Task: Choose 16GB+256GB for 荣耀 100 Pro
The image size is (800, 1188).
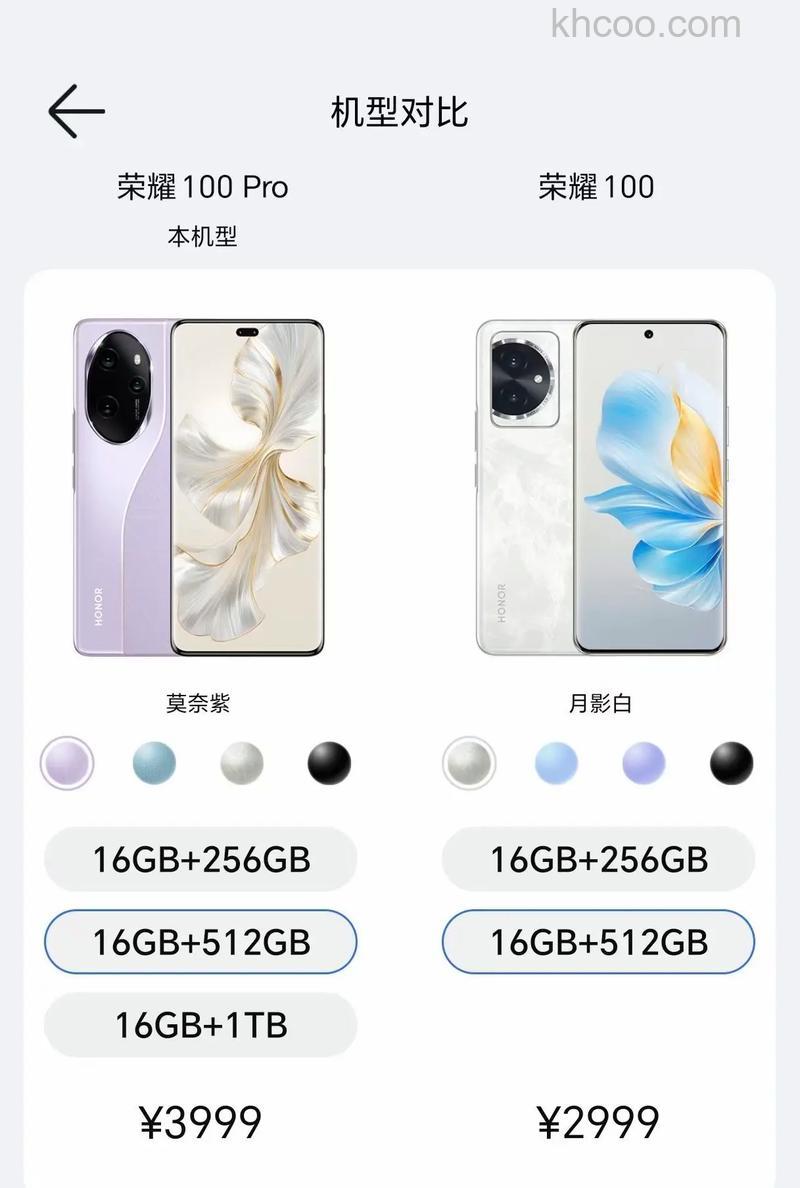Action: point(201,859)
